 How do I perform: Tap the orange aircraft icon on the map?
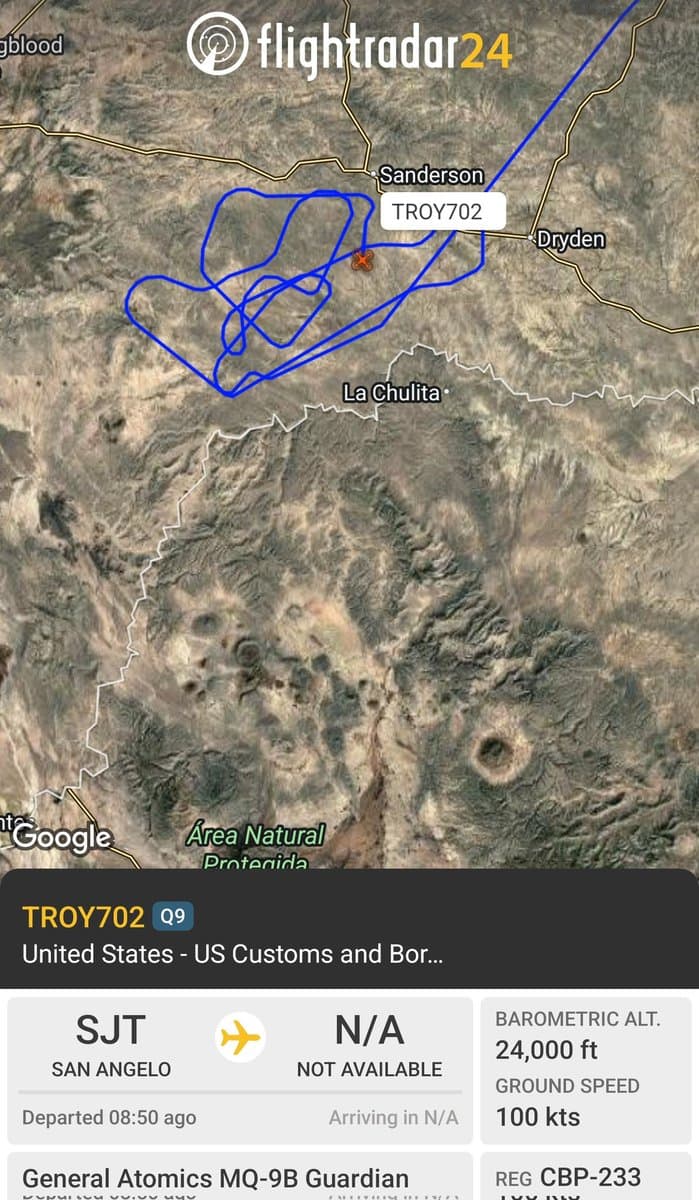(362, 260)
